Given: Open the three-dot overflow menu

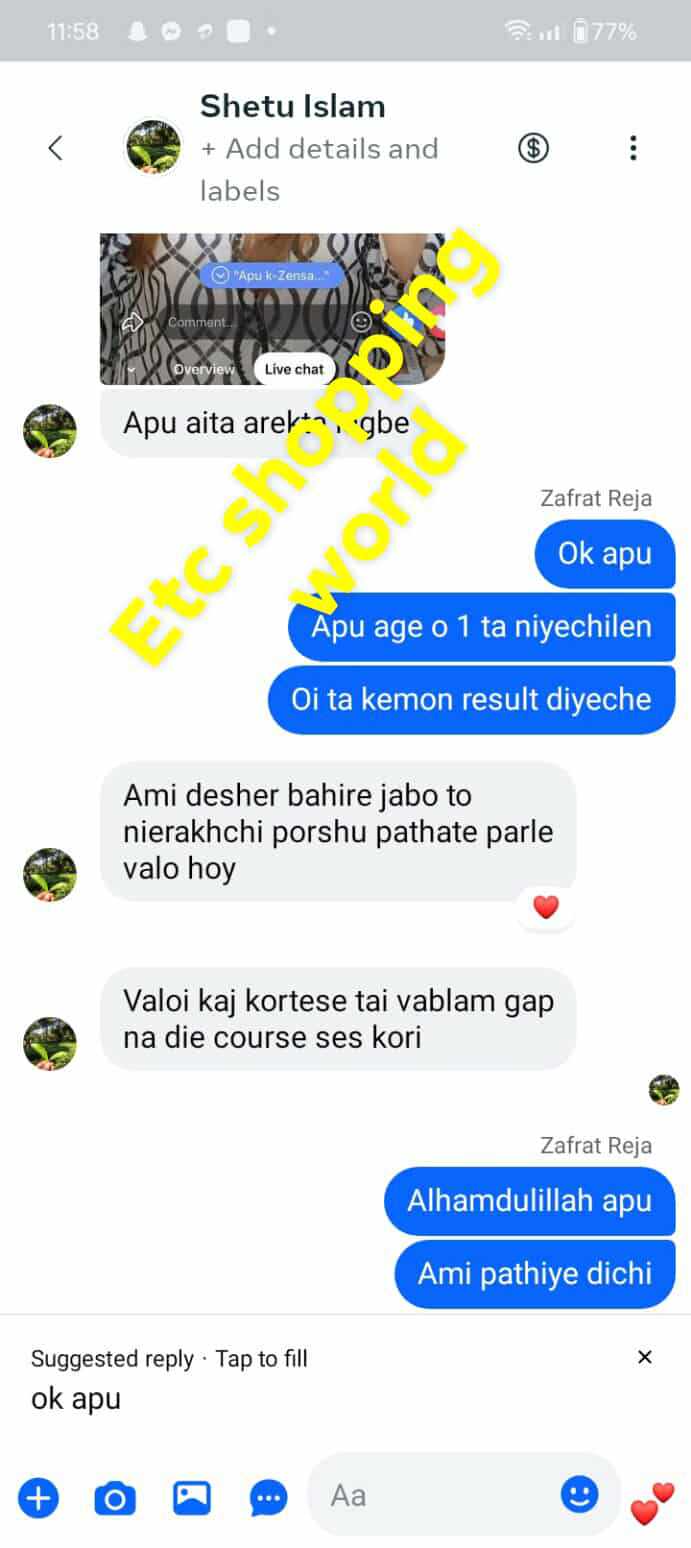Looking at the screenshot, I should click(632, 148).
